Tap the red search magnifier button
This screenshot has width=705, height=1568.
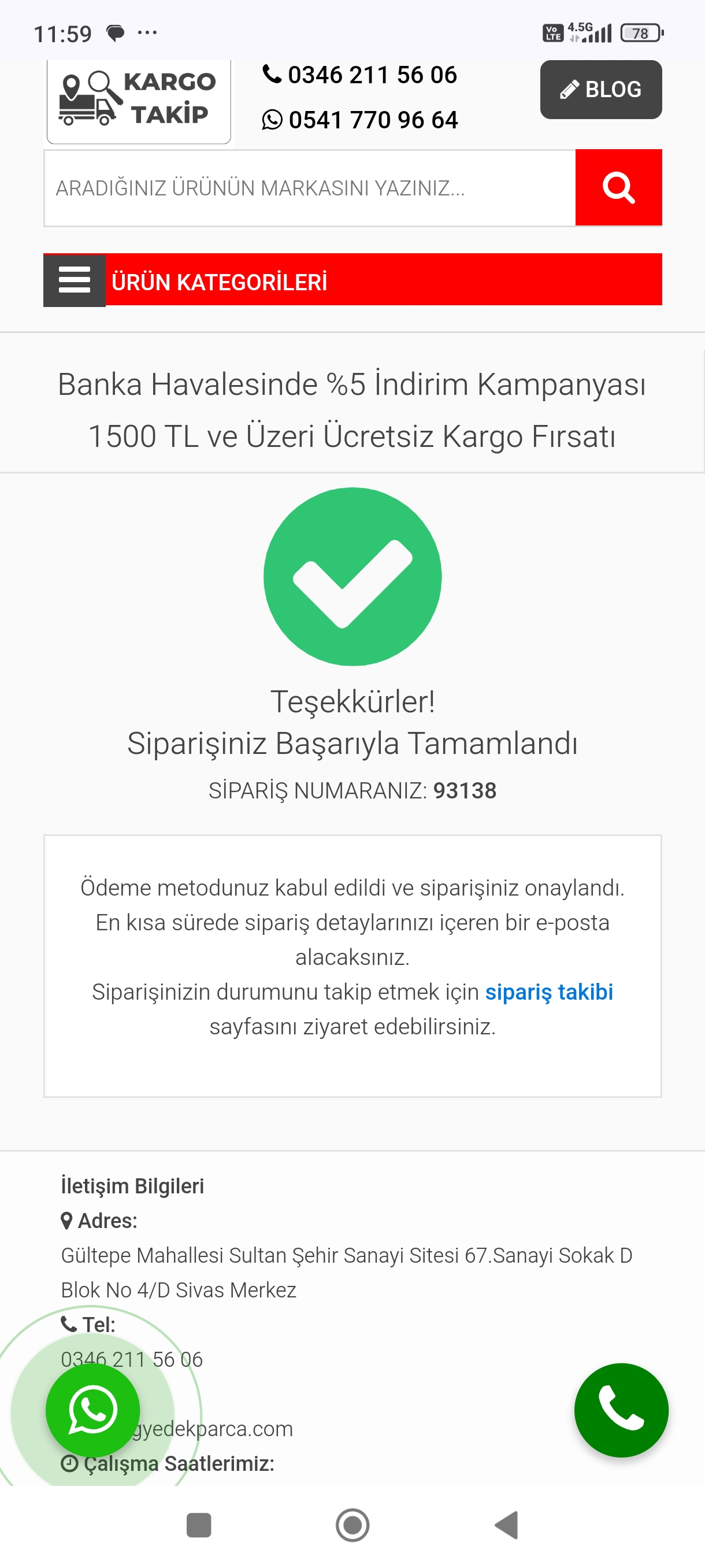click(619, 187)
